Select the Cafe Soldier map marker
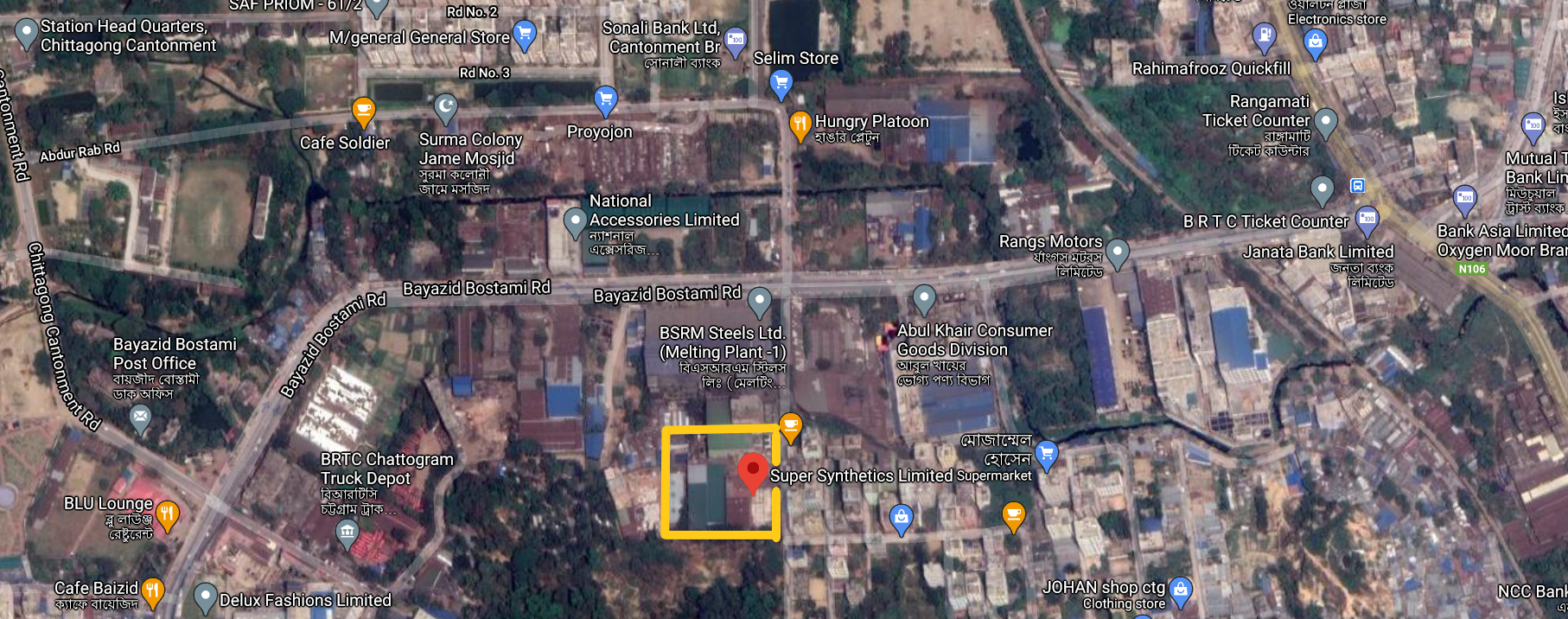 (x=363, y=112)
